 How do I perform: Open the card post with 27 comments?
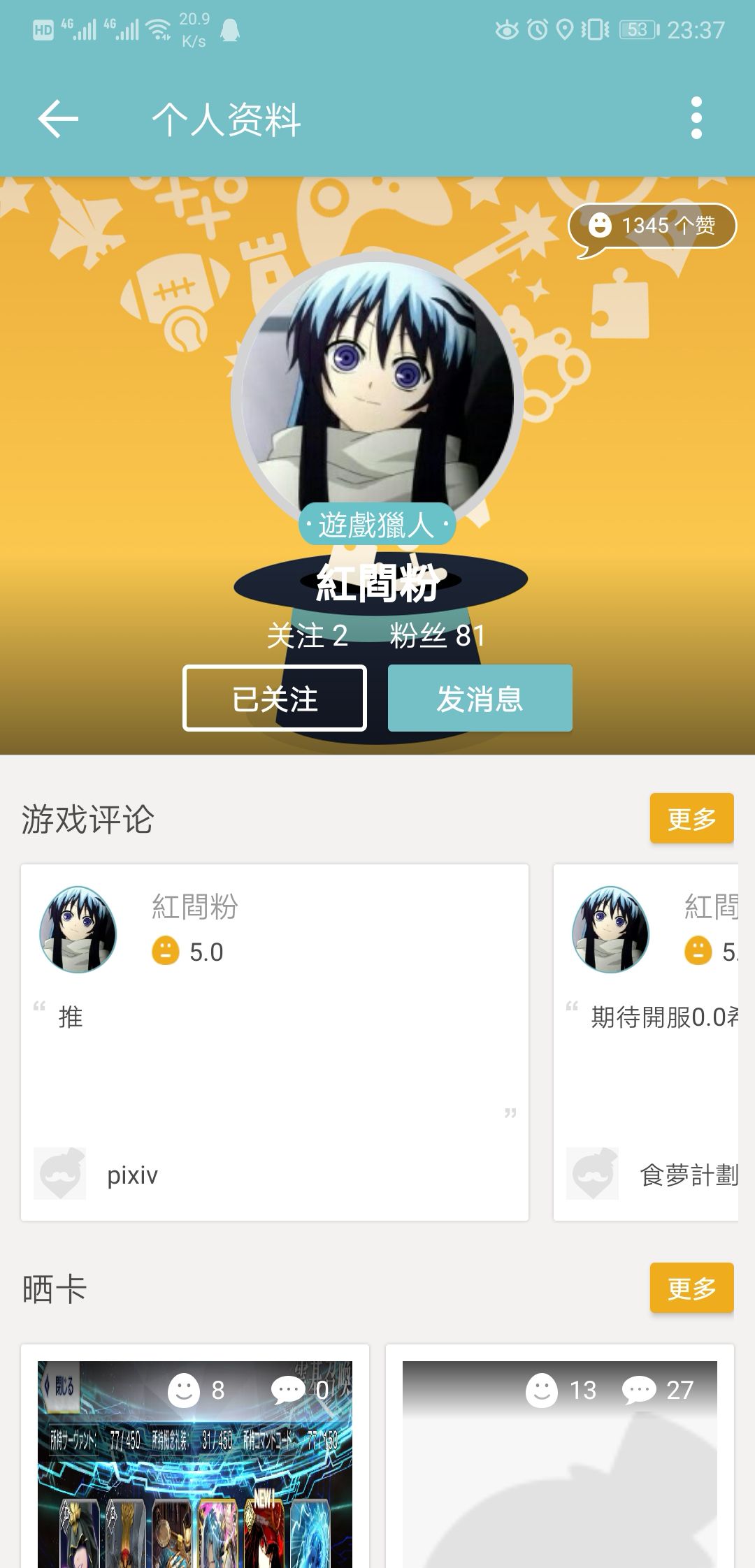coord(560,1460)
